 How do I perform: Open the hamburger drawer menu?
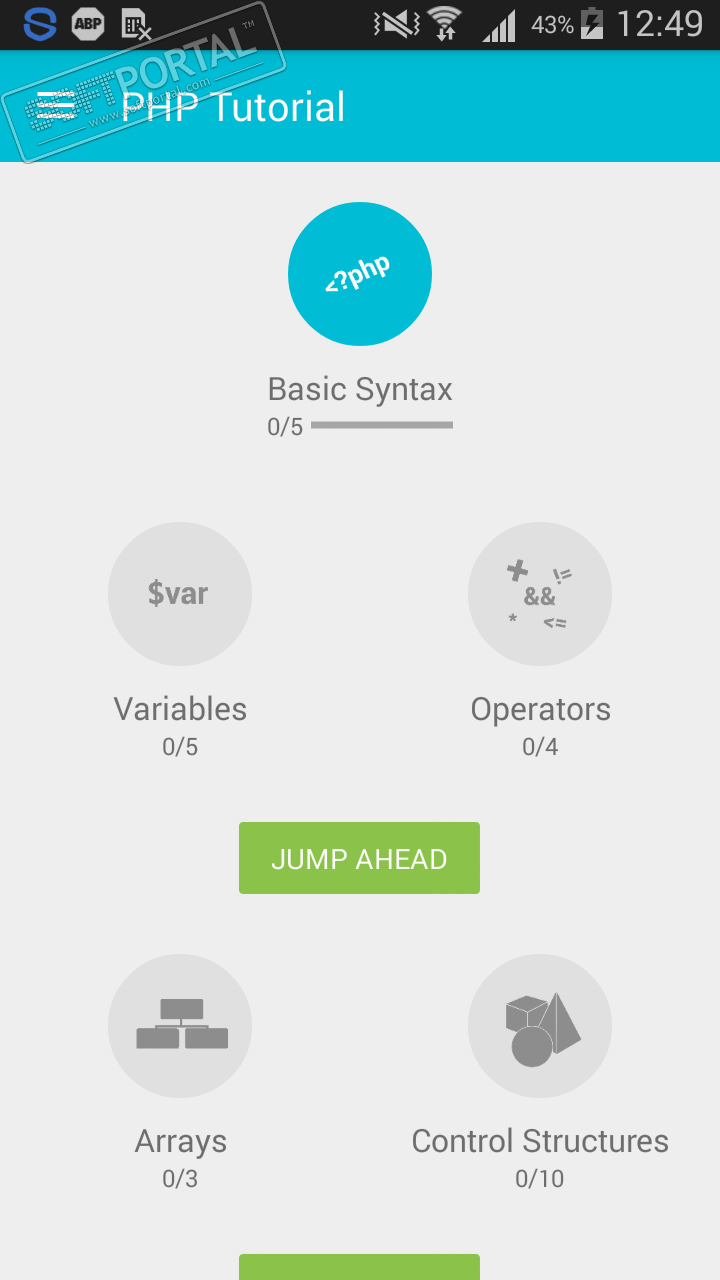(56, 106)
